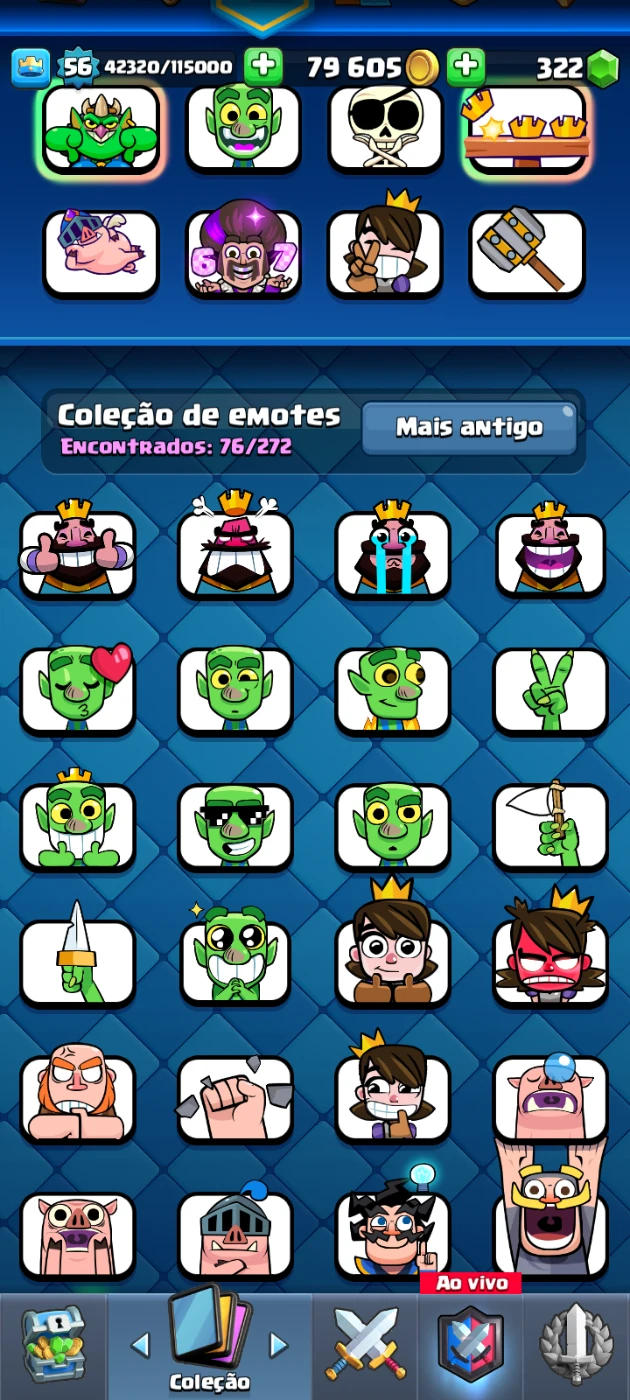
Task: Pick the goblin blowing a heart kiss emote
Action: (x=77, y=689)
